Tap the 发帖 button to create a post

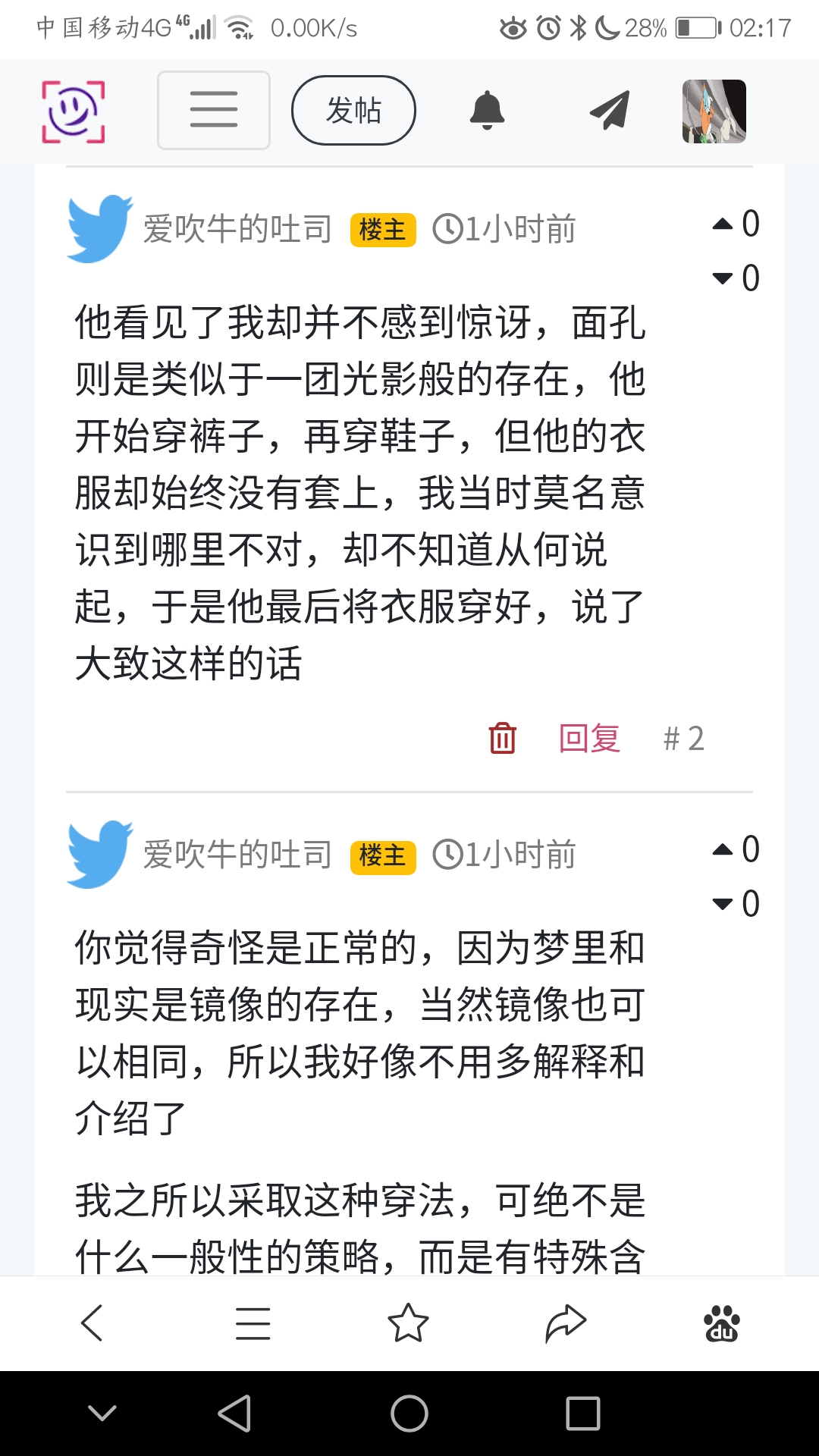(353, 110)
